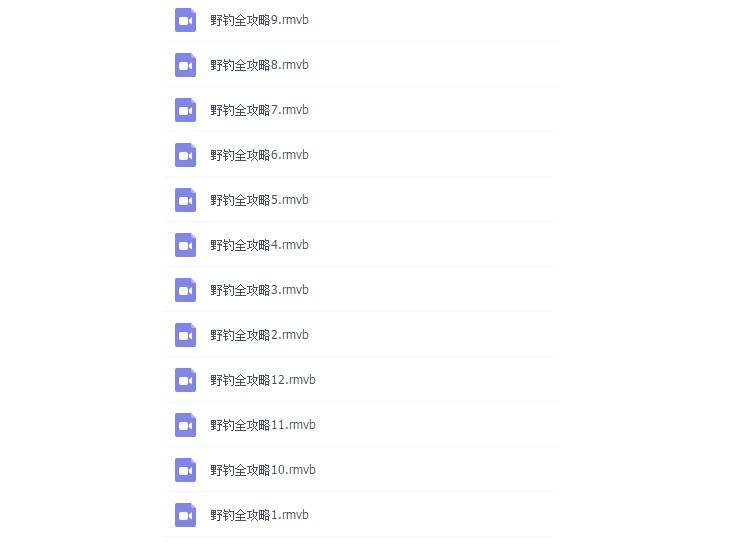This screenshot has height=544, width=732.
Task: Choose 野钓全攻略2.rmvb from the file list
Action: pyautogui.click(x=259, y=335)
